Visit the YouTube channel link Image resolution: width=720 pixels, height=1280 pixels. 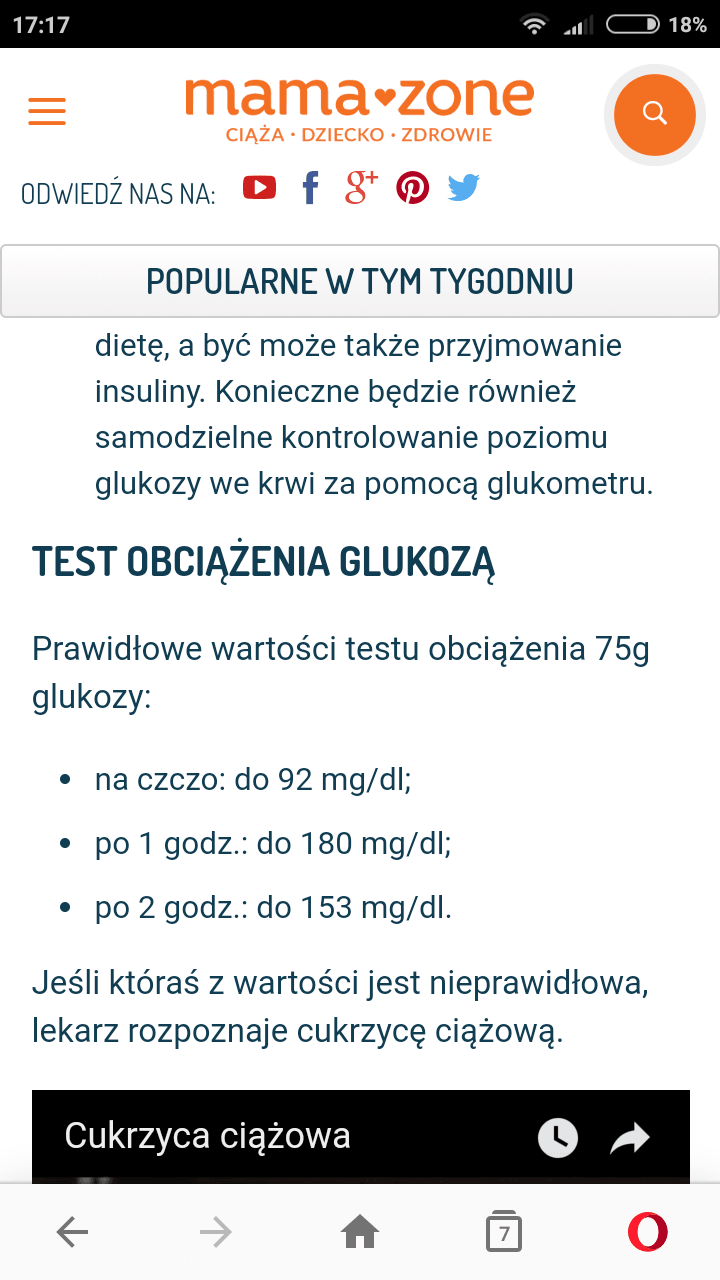coord(259,187)
